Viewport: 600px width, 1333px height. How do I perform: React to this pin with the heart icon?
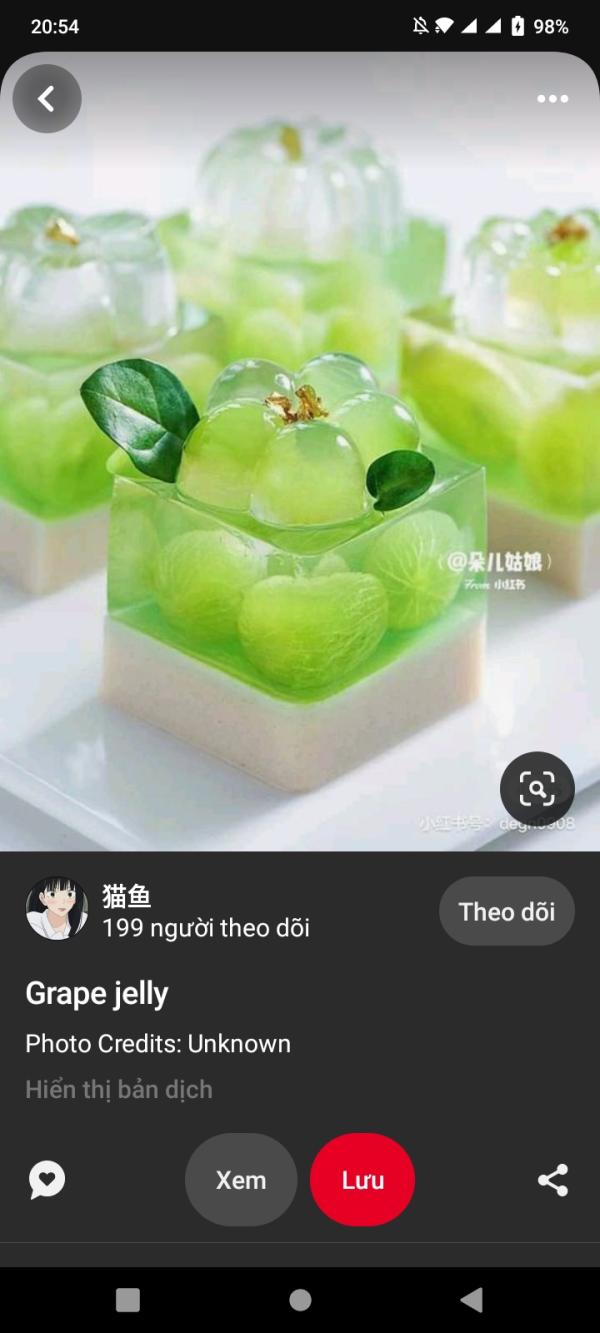(47, 1180)
